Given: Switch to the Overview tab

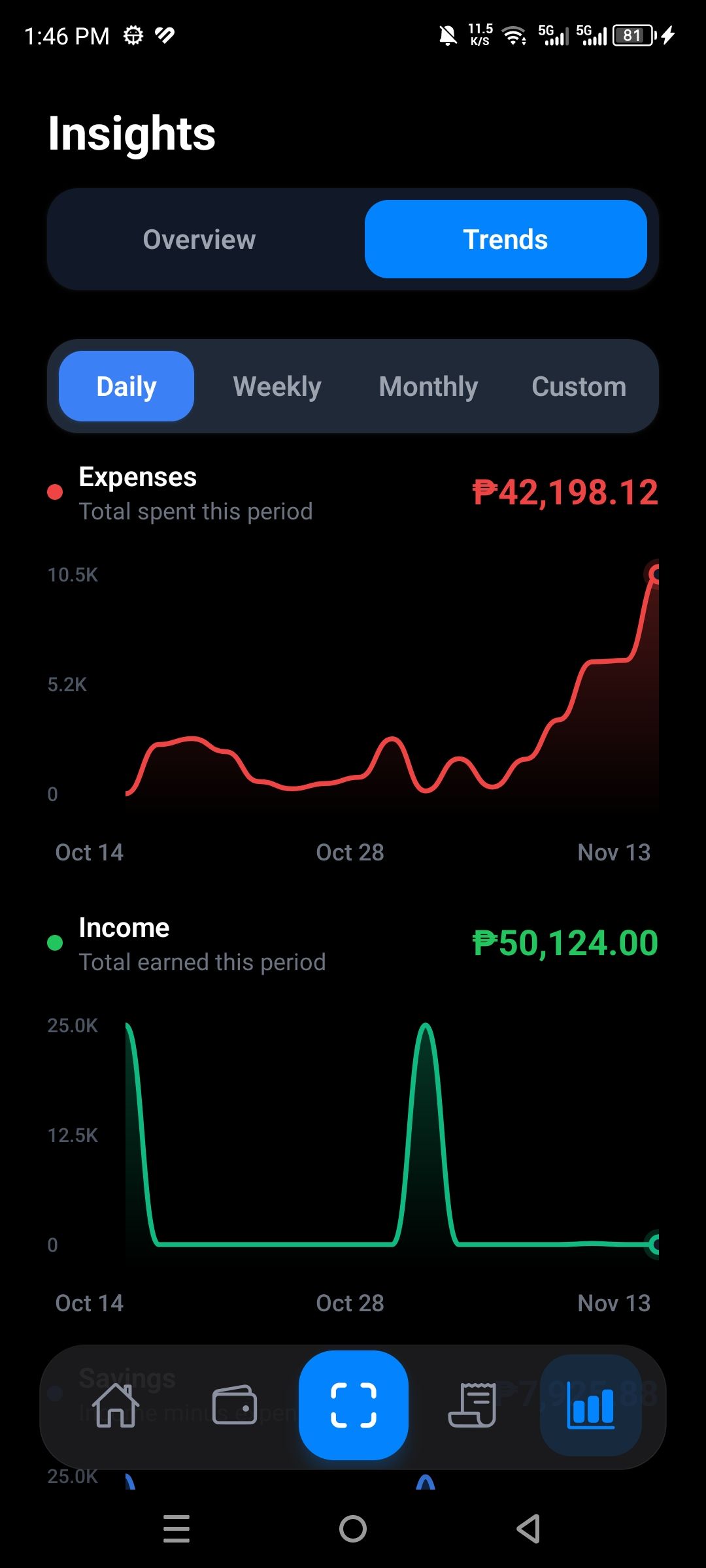Looking at the screenshot, I should 198,239.
